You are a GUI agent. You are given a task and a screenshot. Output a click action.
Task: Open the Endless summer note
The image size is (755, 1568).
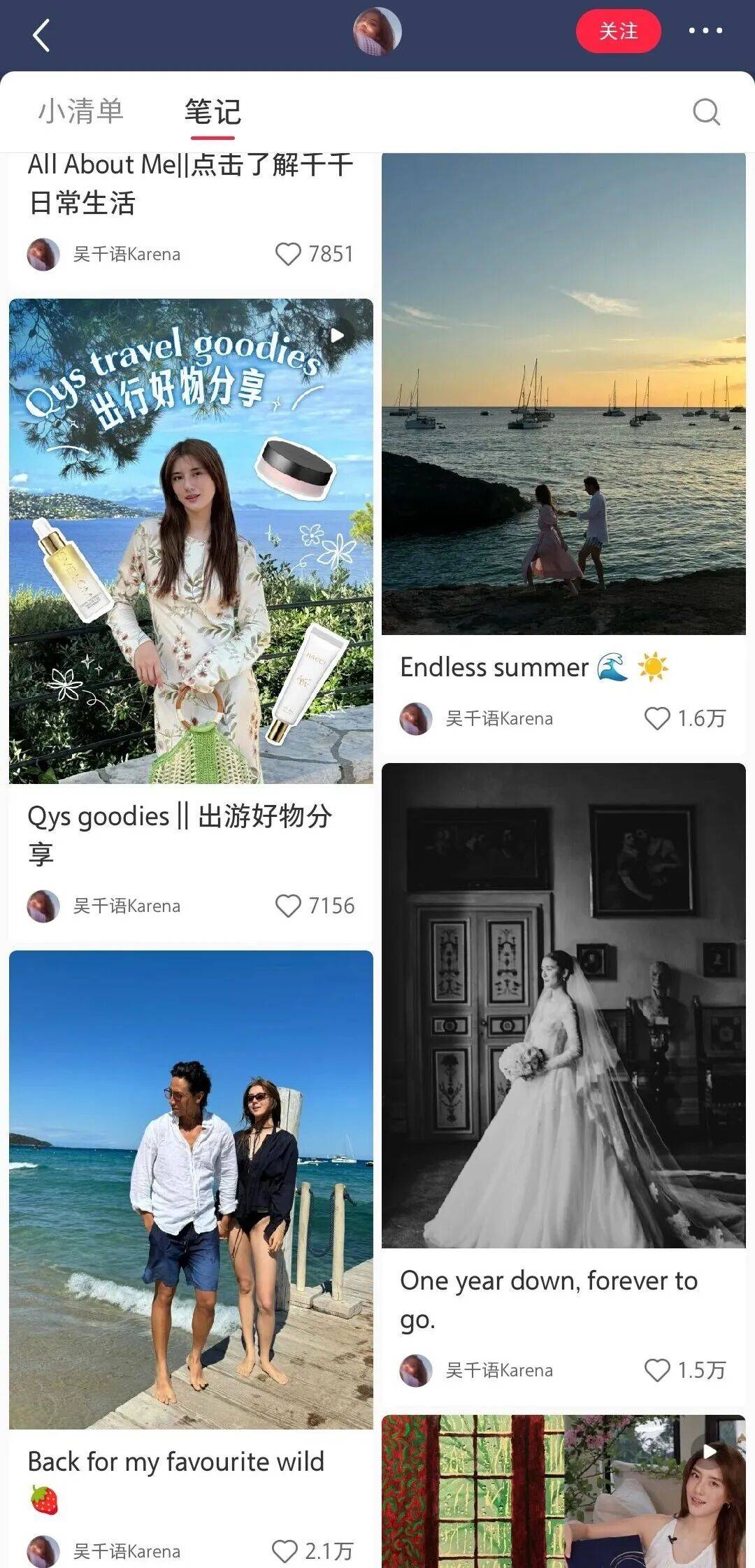pos(563,394)
